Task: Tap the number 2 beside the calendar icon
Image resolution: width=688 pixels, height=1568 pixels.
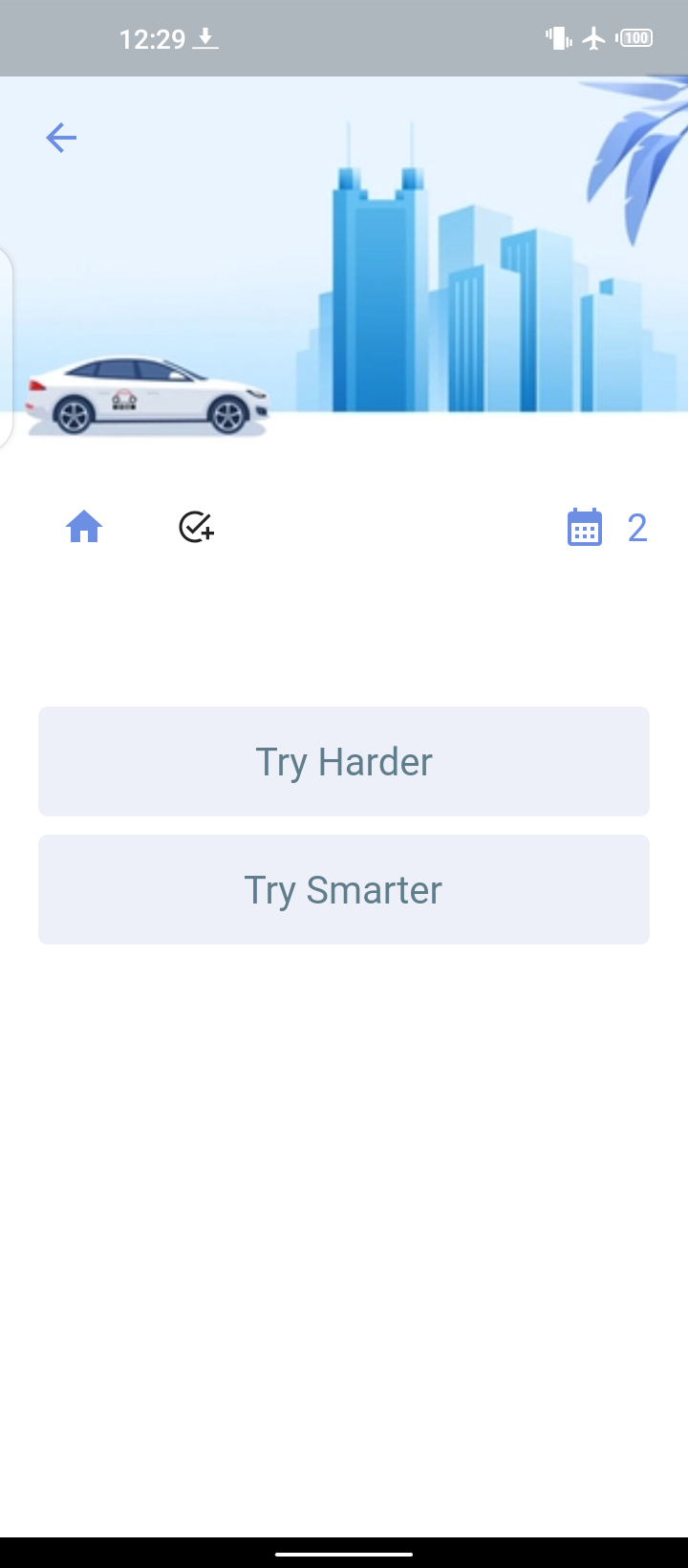Action: [x=637, y=527]
